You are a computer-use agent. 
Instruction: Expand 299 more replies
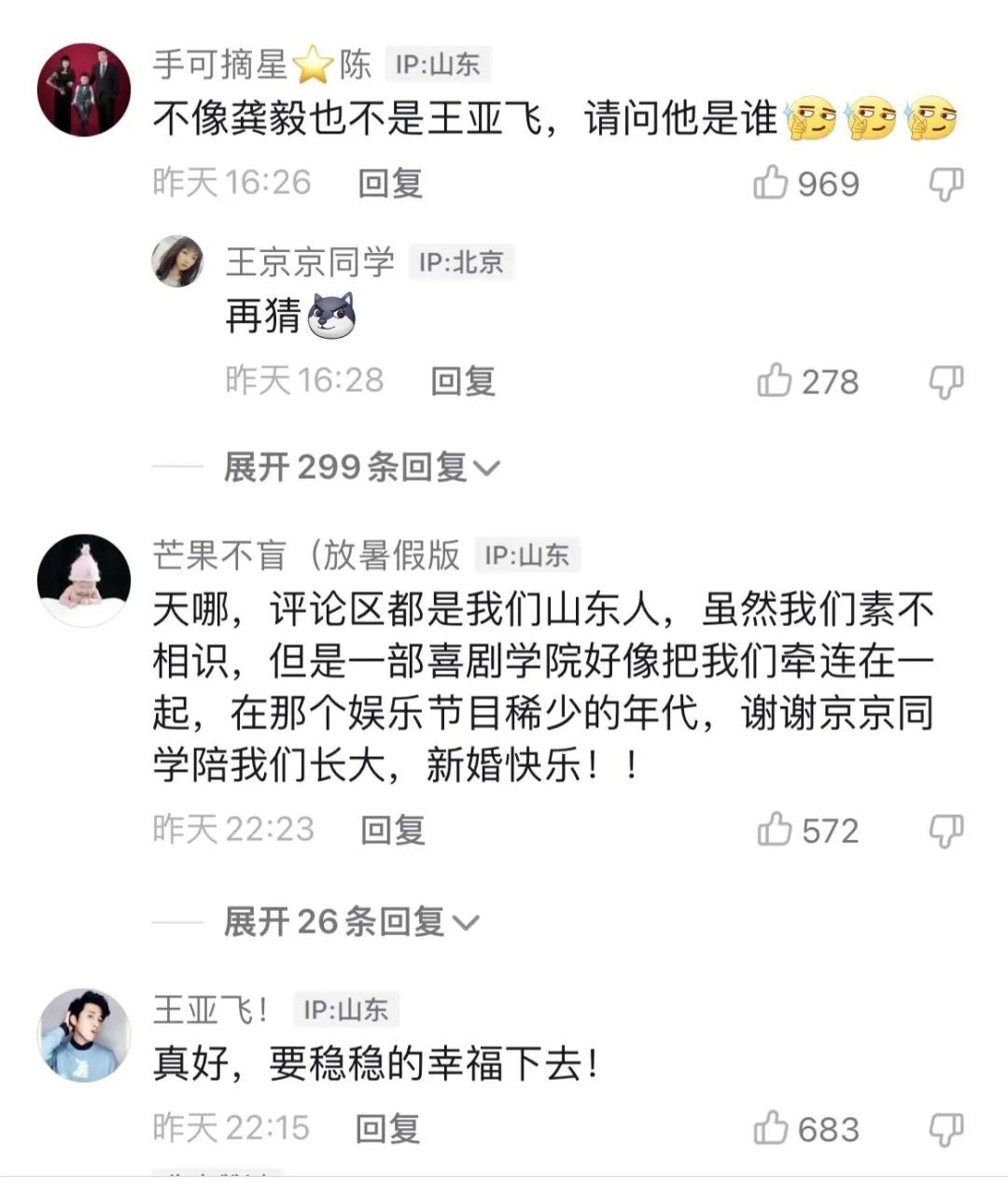pos(361,467)
